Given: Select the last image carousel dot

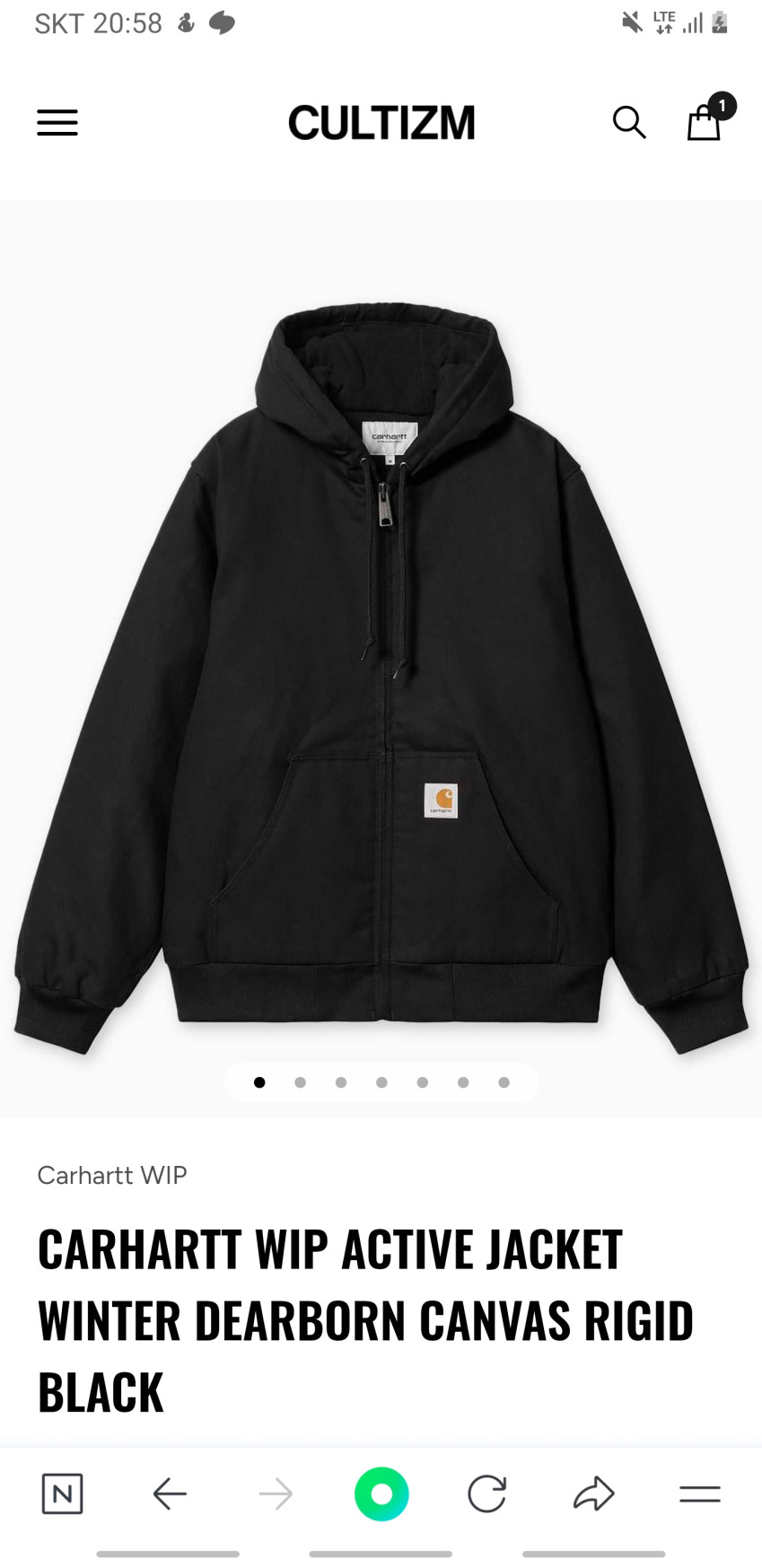Looking at the screenshot, I should (x=504, y=1082).
